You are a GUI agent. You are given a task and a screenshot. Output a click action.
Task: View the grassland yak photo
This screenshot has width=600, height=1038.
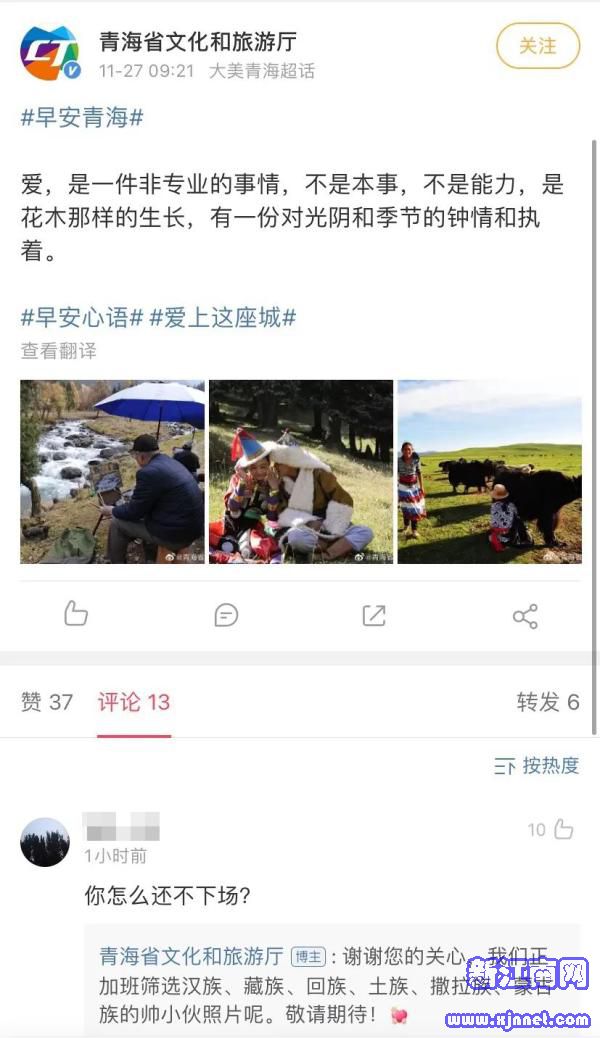[489, 472]
